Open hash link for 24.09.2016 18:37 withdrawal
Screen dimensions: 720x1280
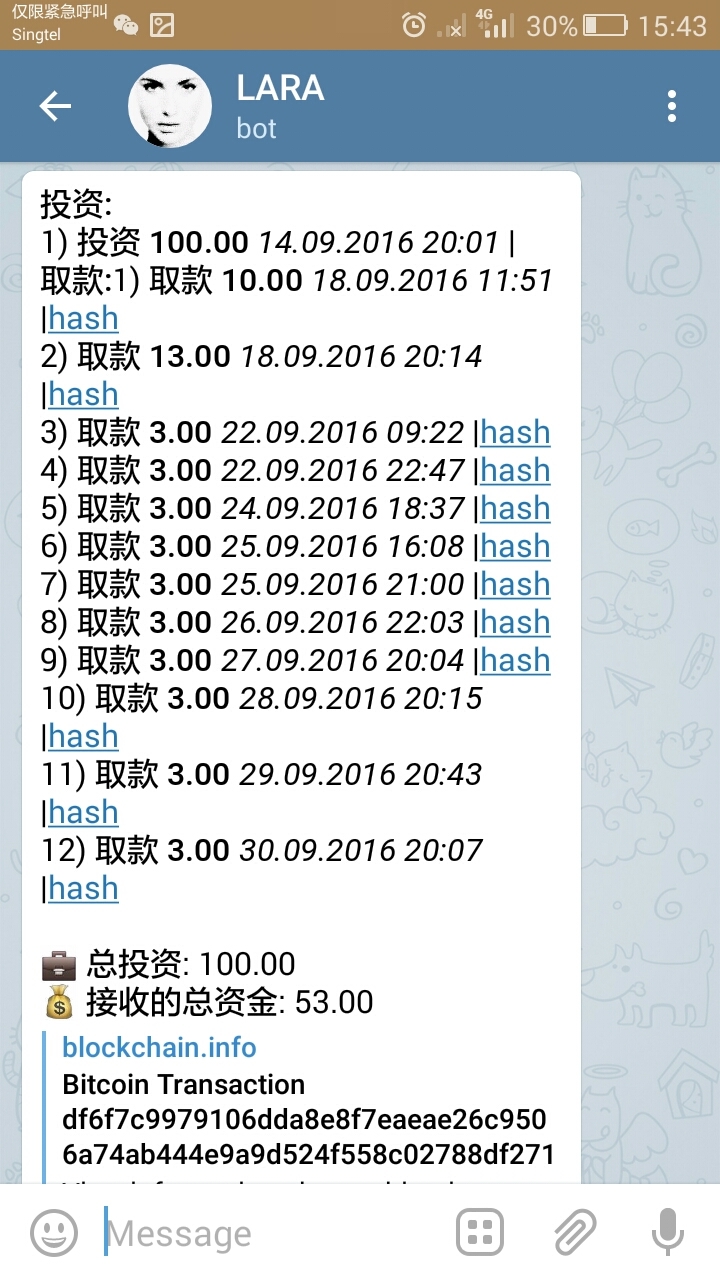point(515,509)
